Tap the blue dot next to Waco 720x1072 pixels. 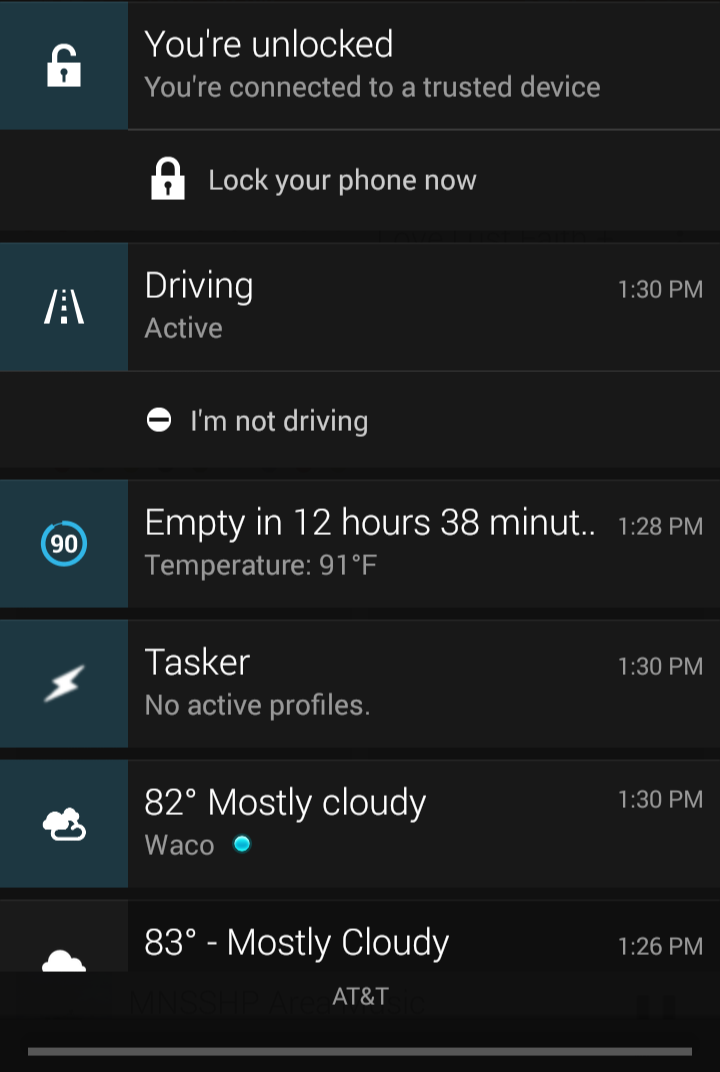coord(237,846)
